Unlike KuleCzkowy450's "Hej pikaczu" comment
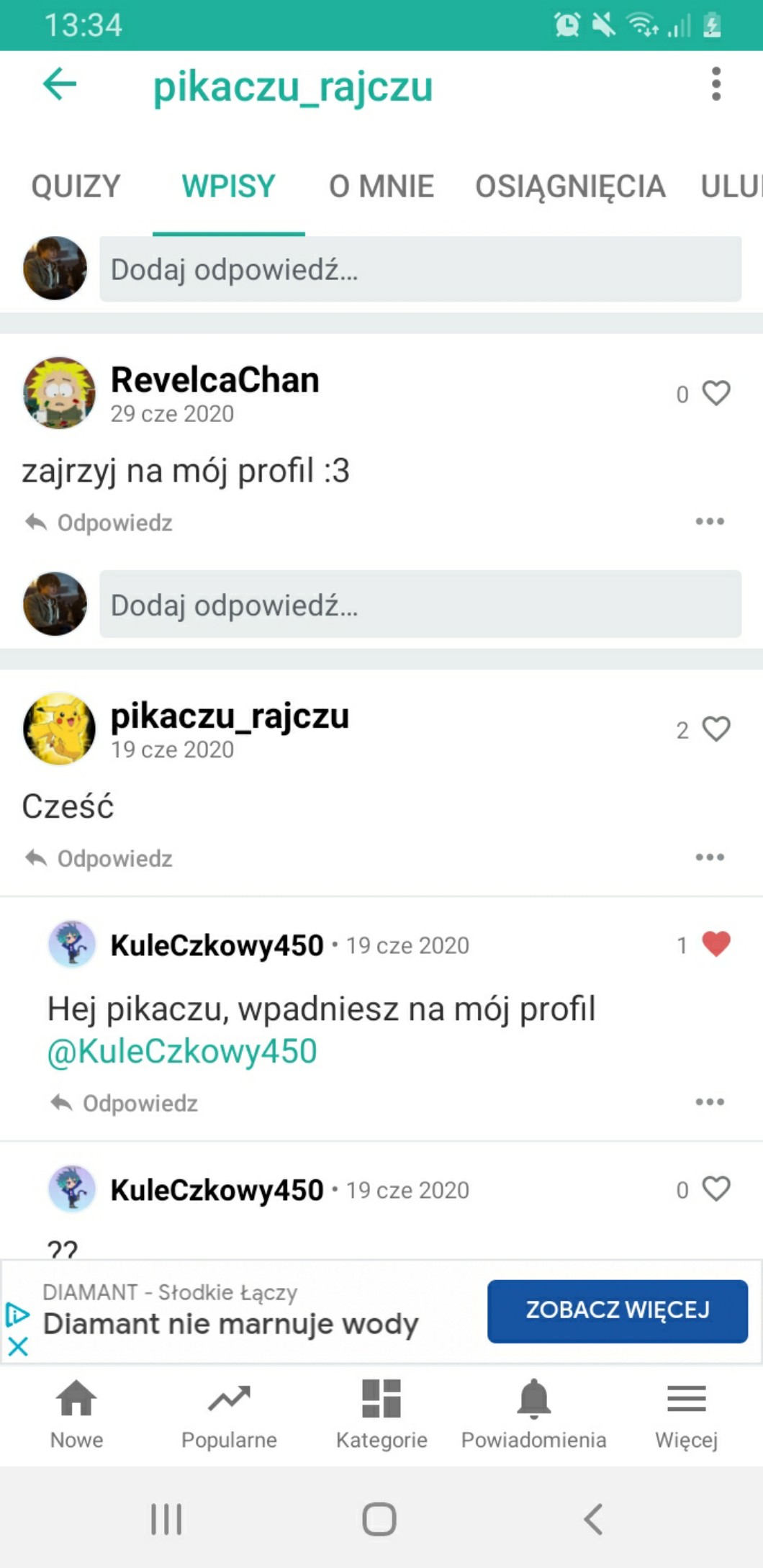This screenshot has width=763, height=1568. (716, 944)
